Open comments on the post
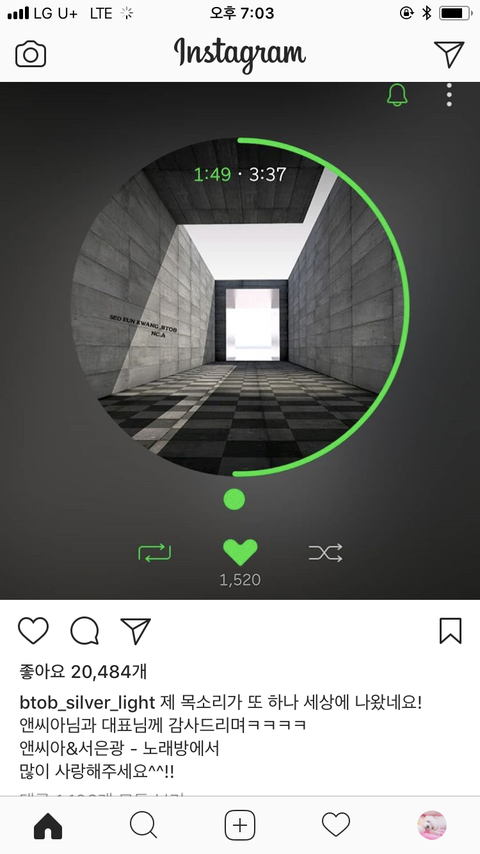The height and width of the screenshot is (854, 480). pyautogui.click(x=84, y=631)
